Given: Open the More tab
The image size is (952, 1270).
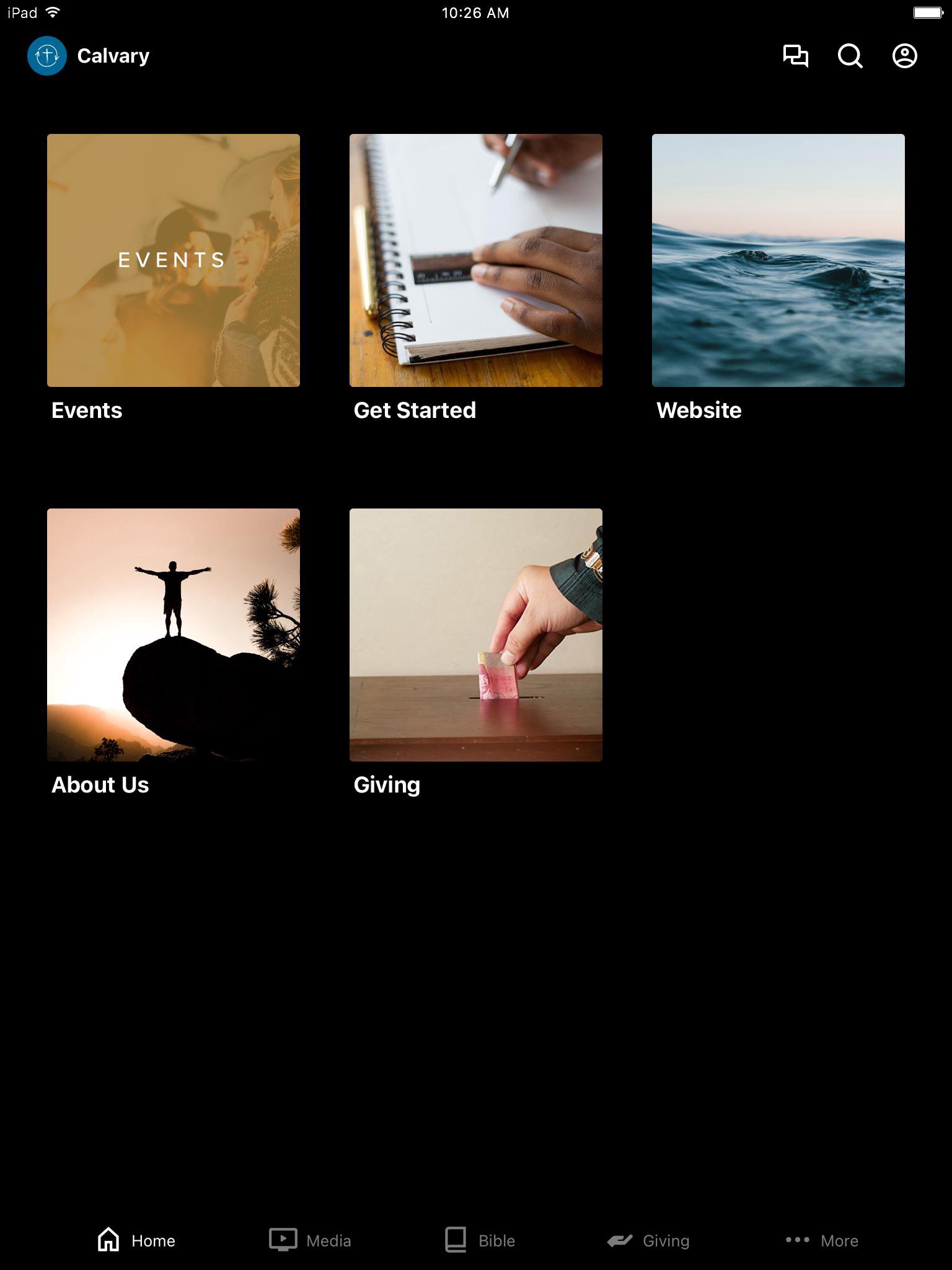Looking at the screenshot, I should pos(822,1240).
